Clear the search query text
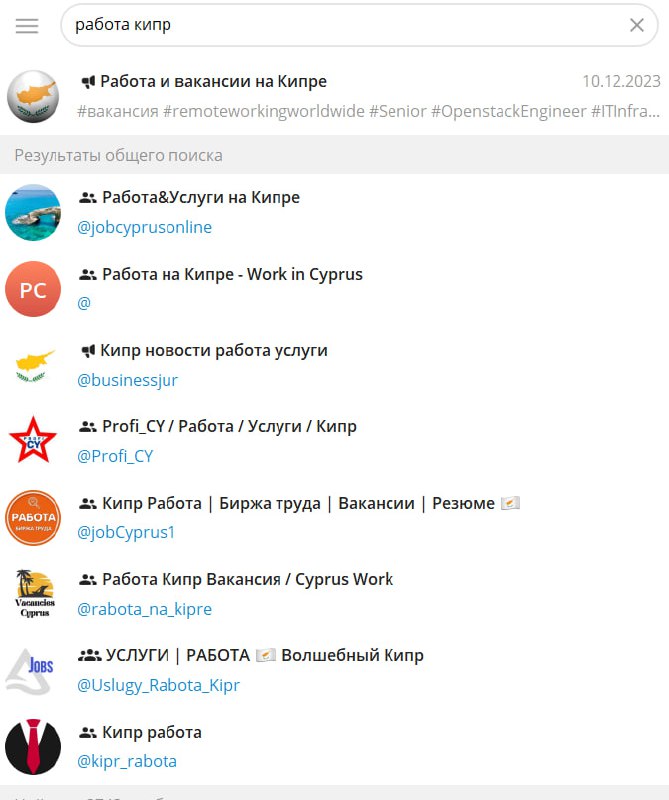The height and width of the screenshot is (800, 669). point(636,26)
